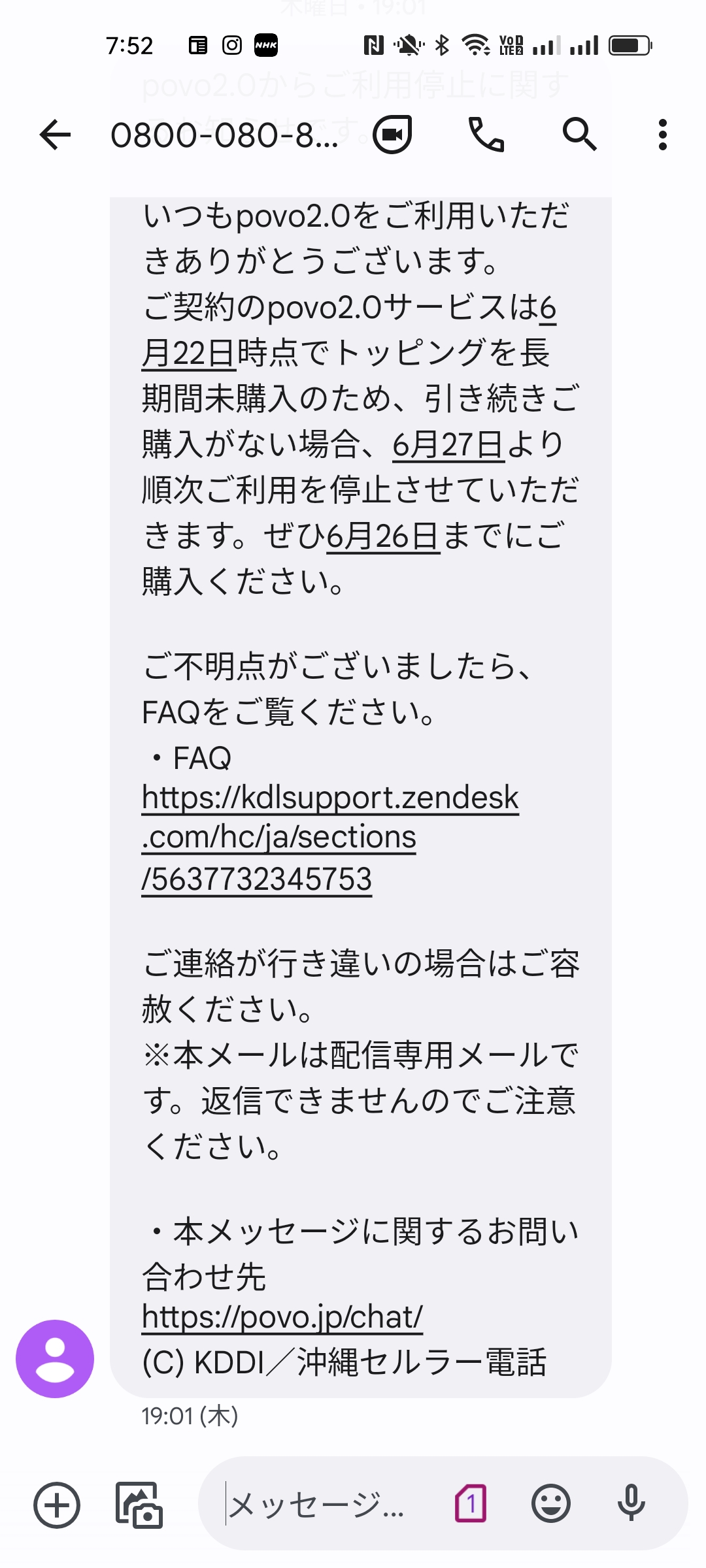Open the emoji picker
The height and width of the screenshot is (1568, 706).
tap(551, 1503)
